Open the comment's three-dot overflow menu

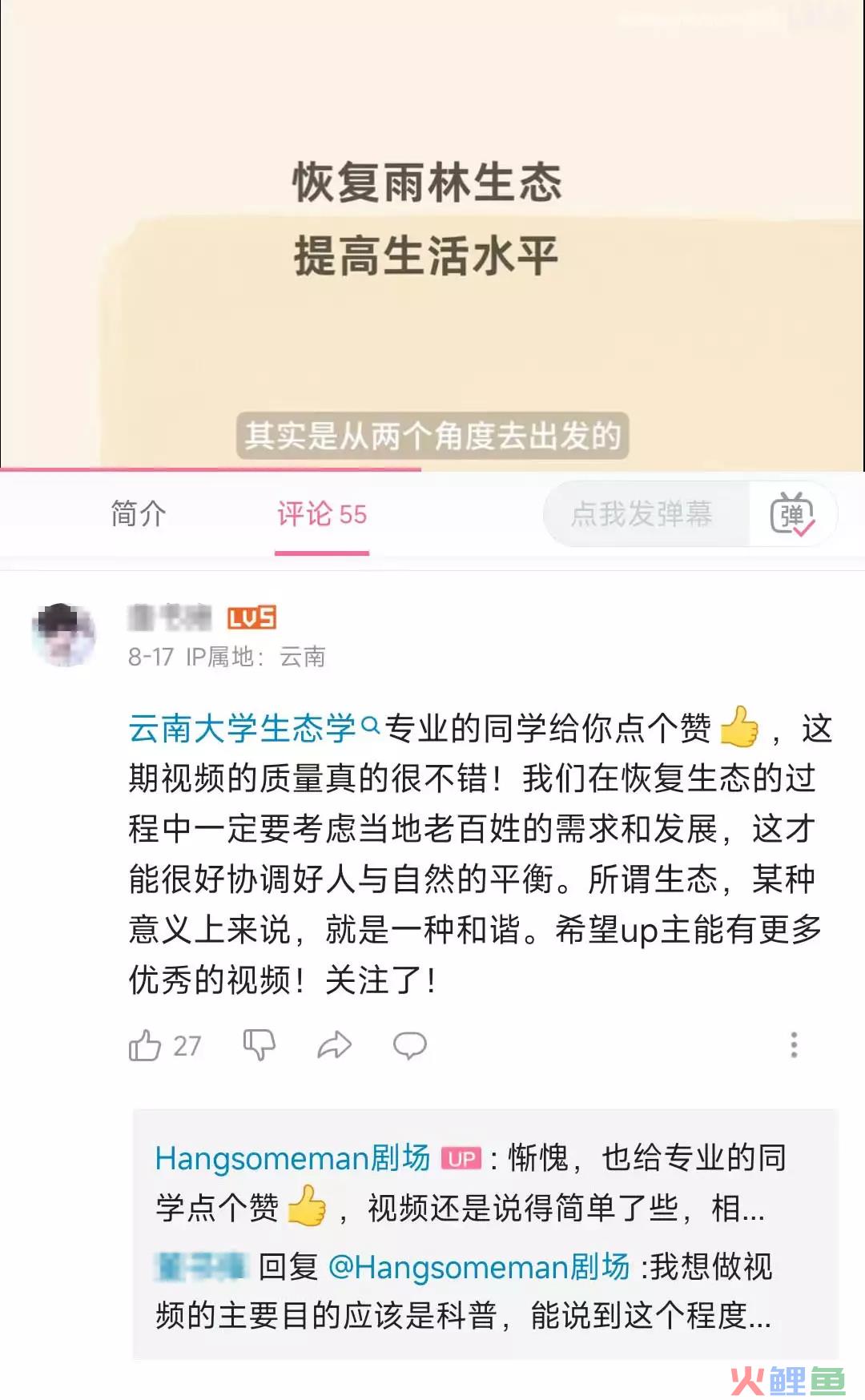[794, 1044]
